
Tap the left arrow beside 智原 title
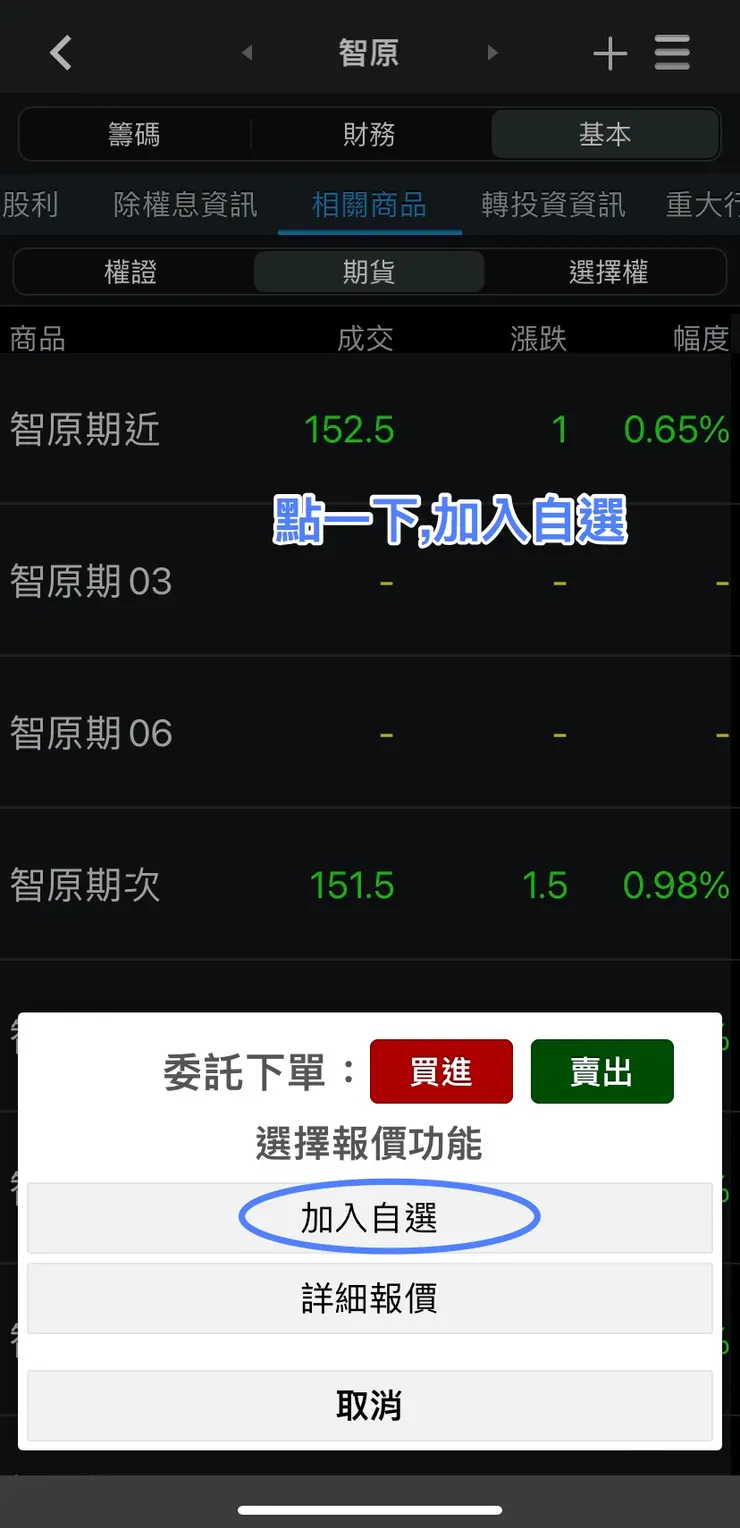(x=247, y=53)
